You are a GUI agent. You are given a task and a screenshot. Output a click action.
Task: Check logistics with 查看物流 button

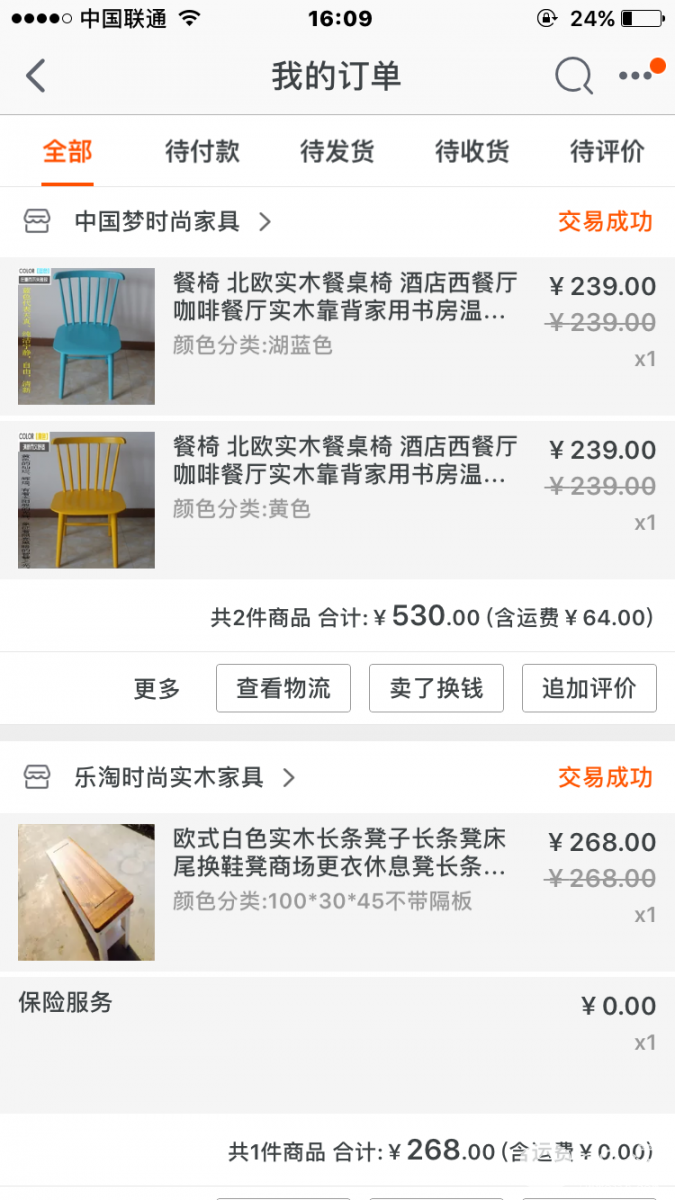click(x=283, y=688)
